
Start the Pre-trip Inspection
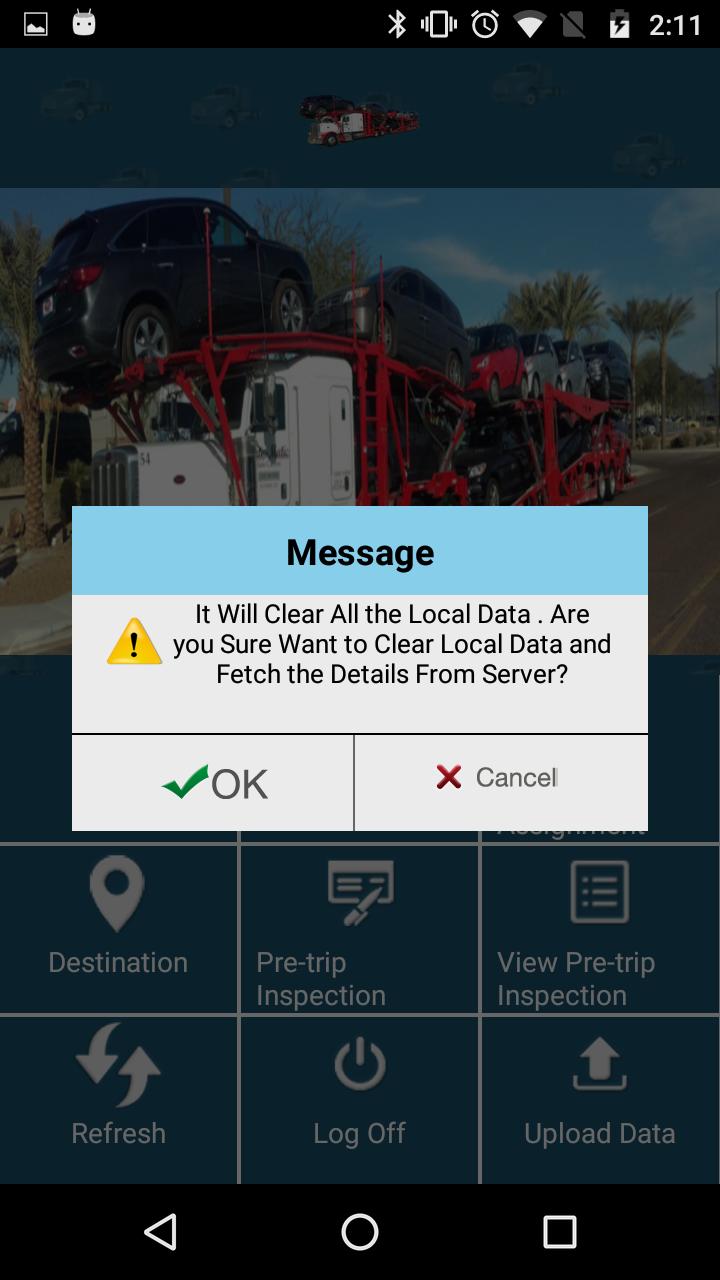click(359, 930)
